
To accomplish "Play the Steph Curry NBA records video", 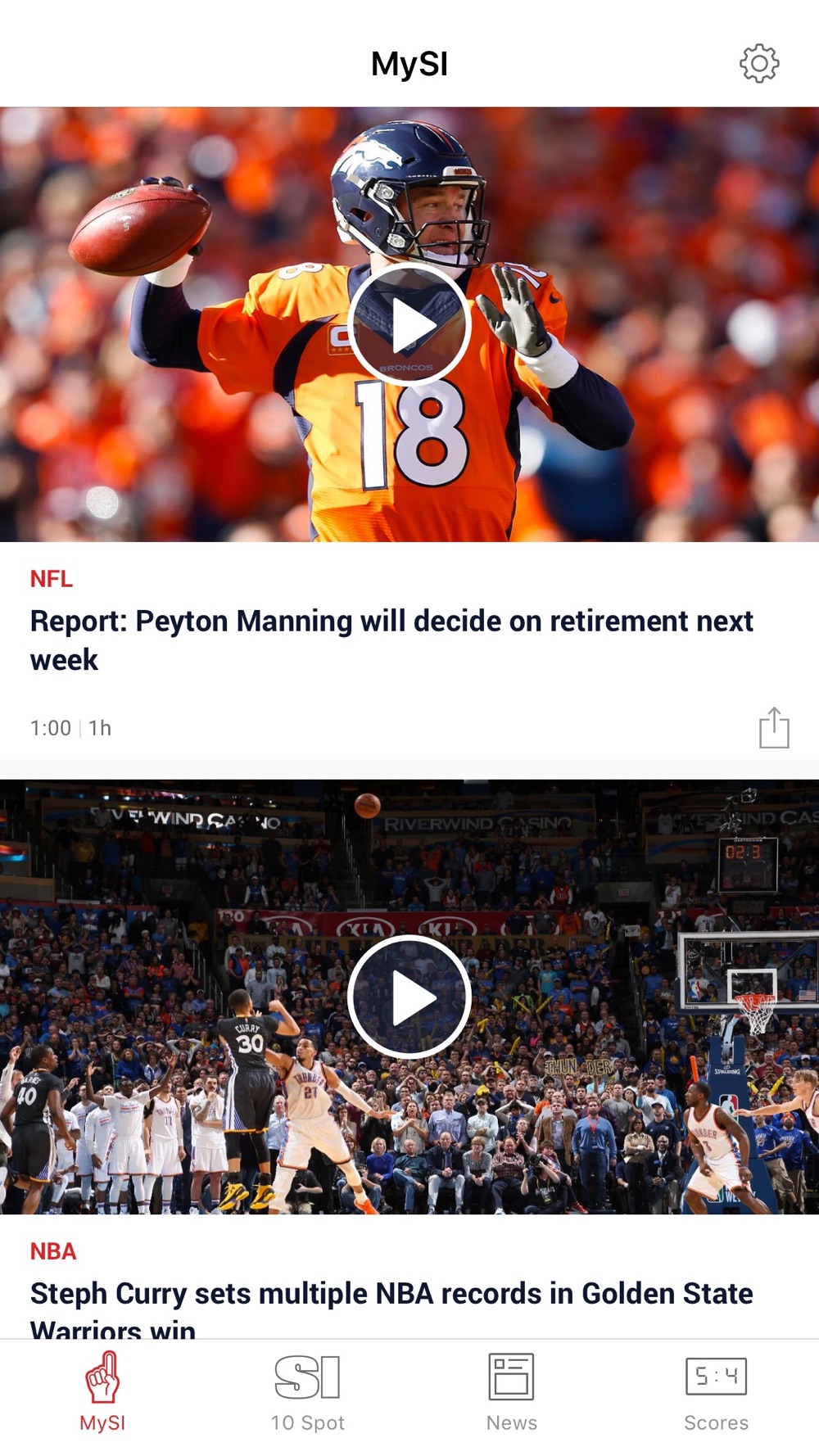I will point(409,997).
